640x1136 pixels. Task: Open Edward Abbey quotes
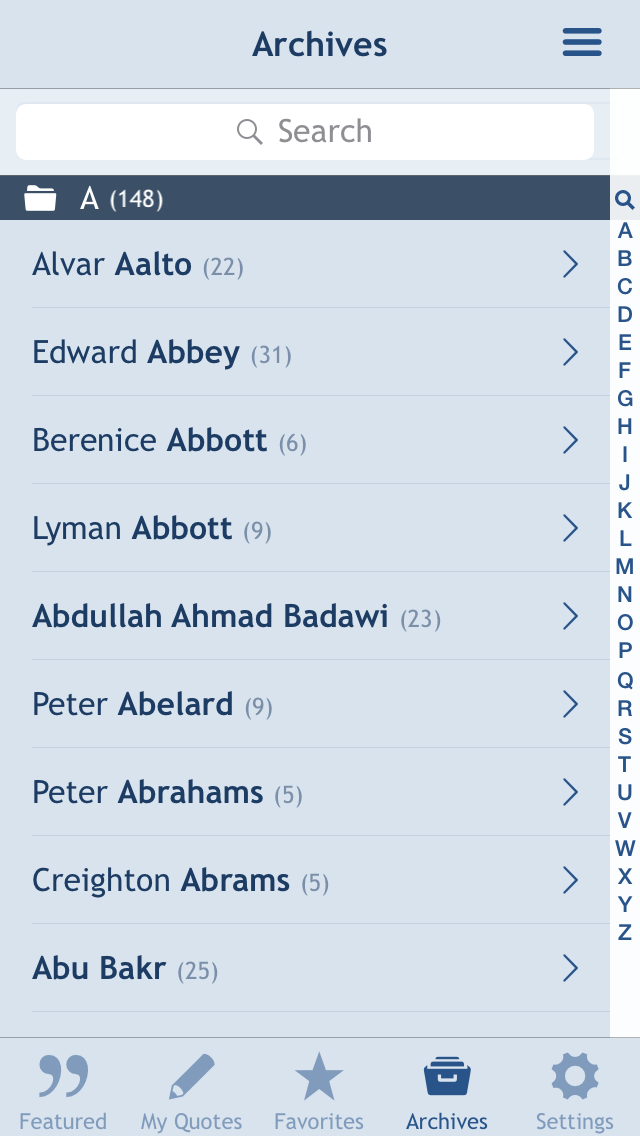pyautogui.click(x=305, y=353)
